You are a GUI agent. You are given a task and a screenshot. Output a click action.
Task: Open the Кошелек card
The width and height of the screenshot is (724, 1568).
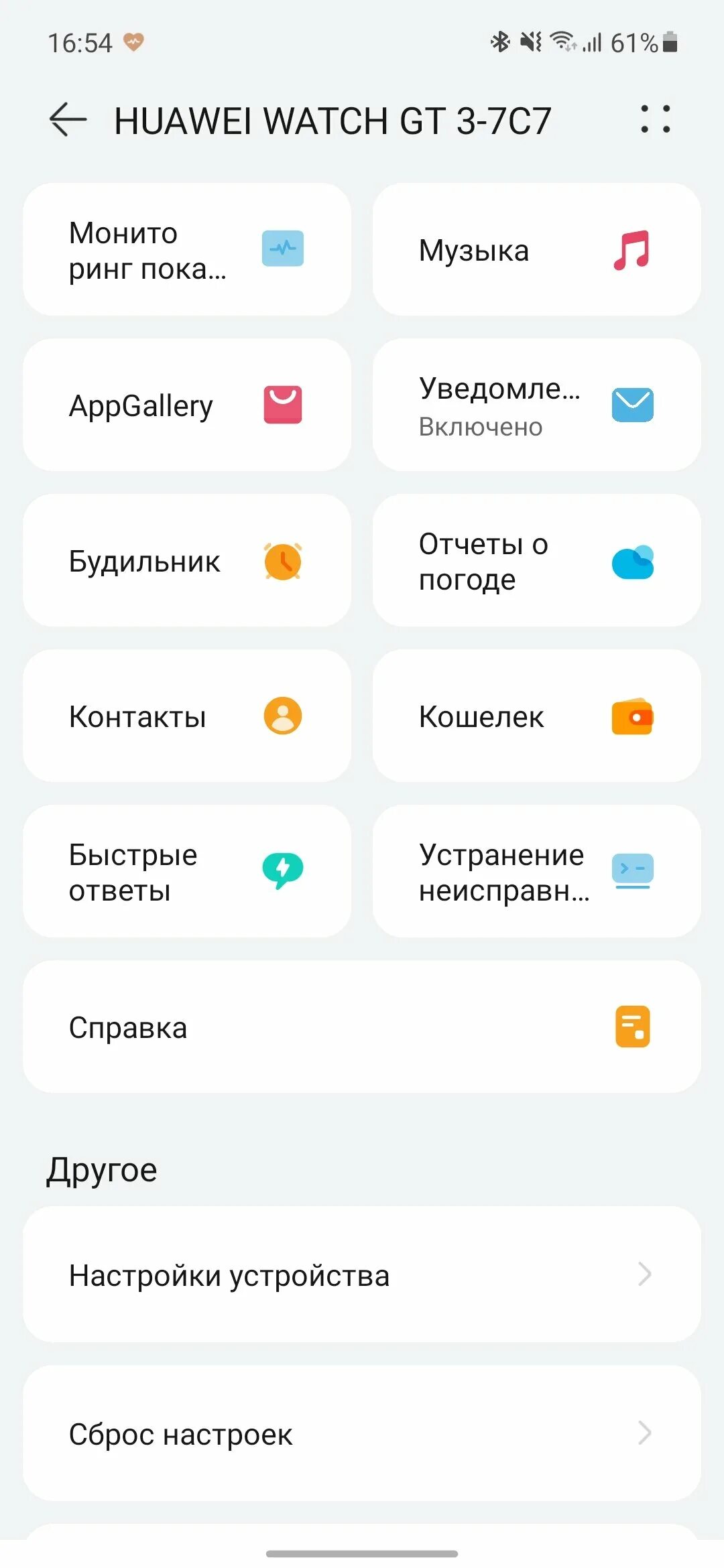pos(537,716)
